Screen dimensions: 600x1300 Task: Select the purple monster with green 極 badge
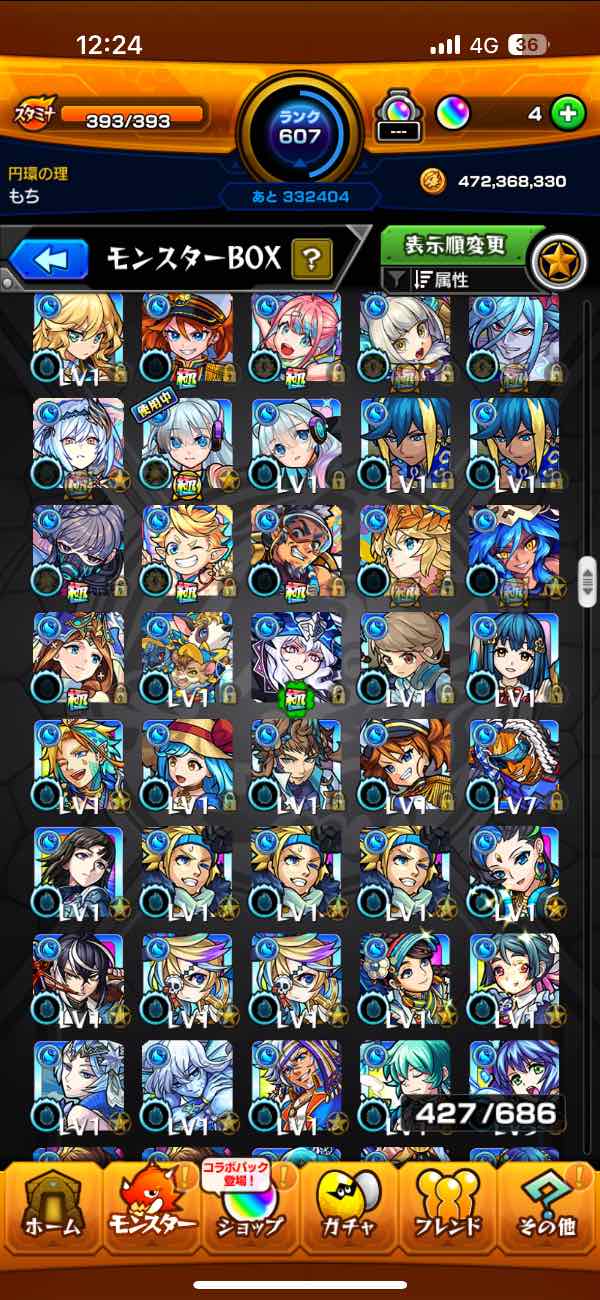[x=296, y=660]
